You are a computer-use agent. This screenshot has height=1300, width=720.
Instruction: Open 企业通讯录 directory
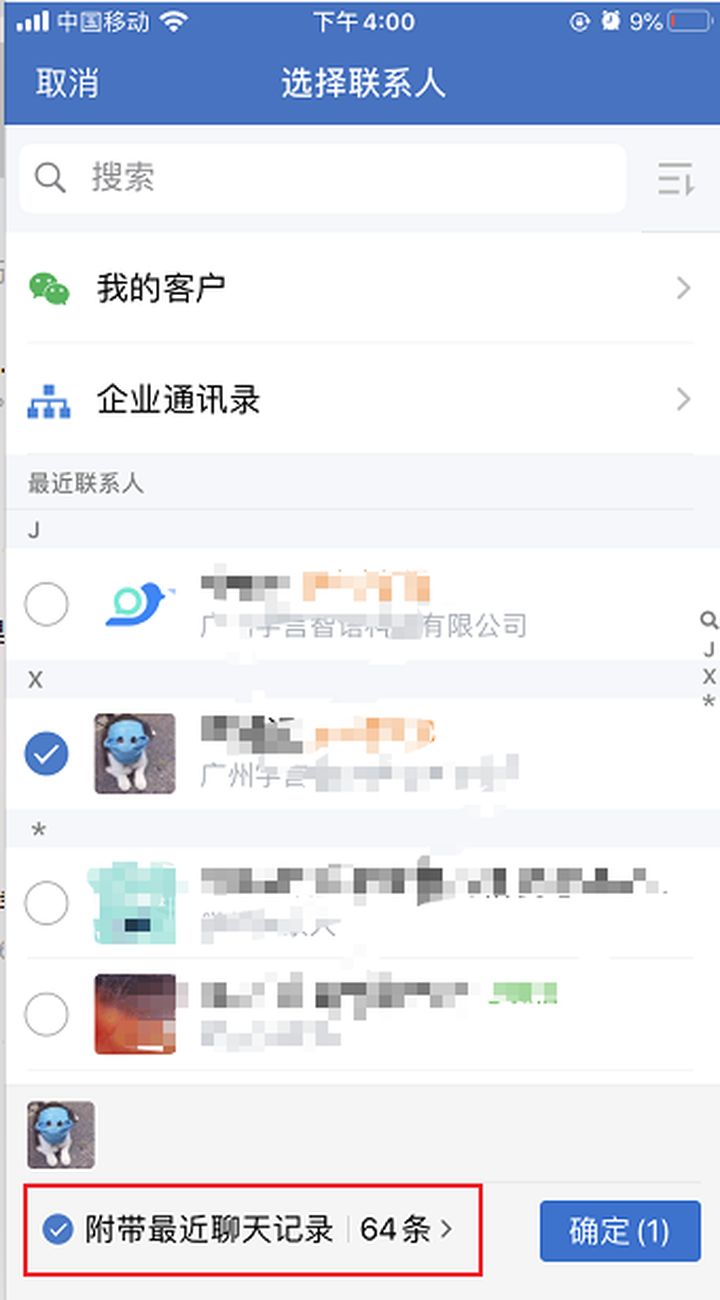pyautogui.click(x=360, y=401)
